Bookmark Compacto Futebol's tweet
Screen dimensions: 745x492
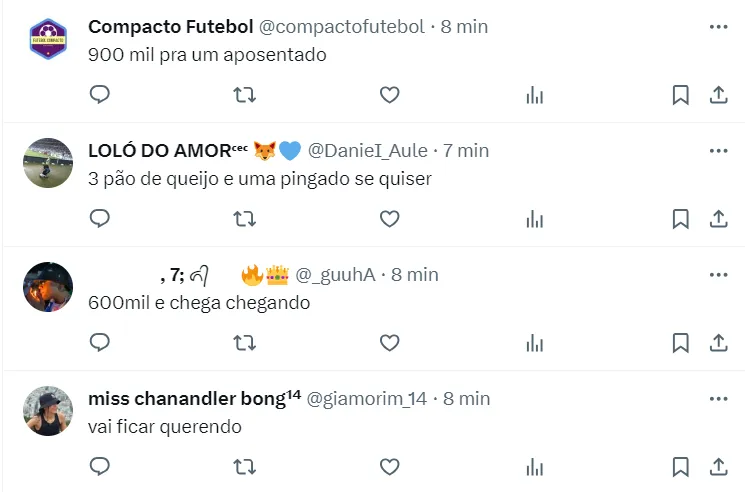click(x=680, y=95)
